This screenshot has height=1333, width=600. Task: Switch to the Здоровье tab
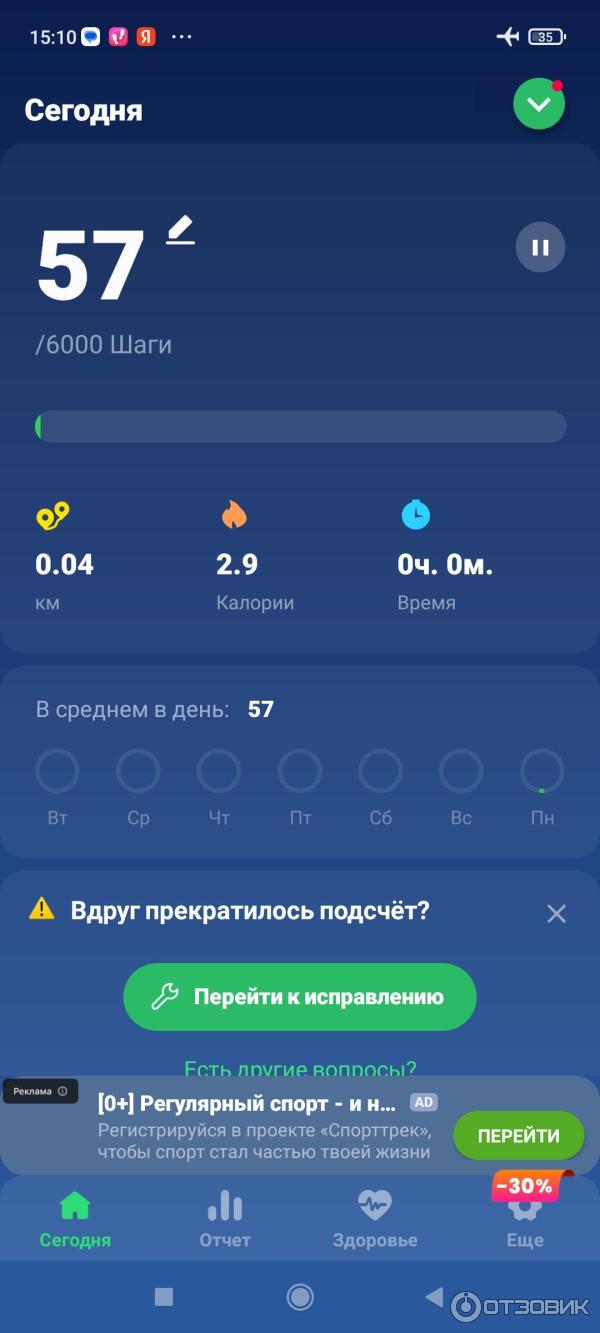[375, 1218]
